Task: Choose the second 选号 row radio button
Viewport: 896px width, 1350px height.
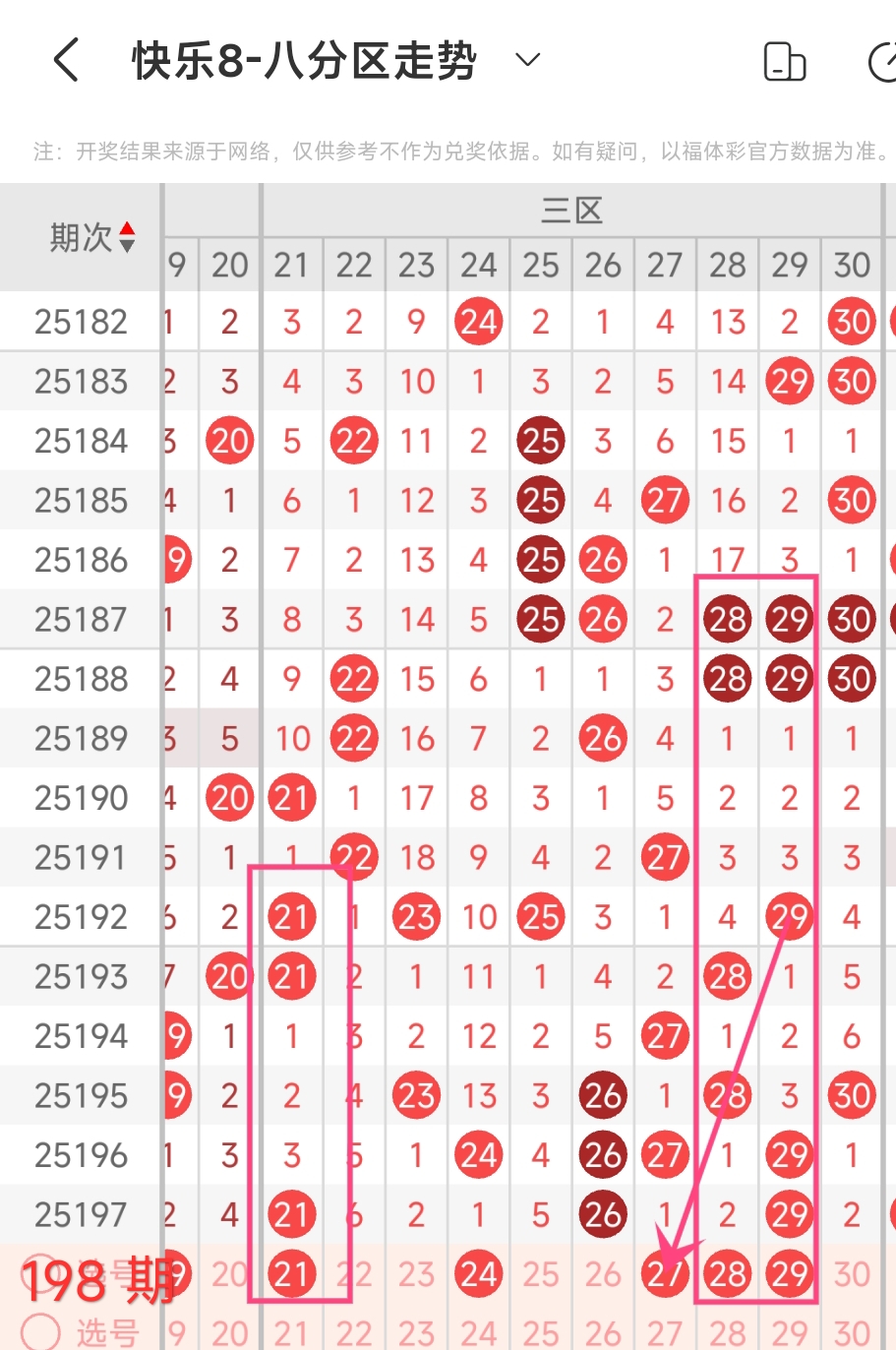Action: (40, 1332)
